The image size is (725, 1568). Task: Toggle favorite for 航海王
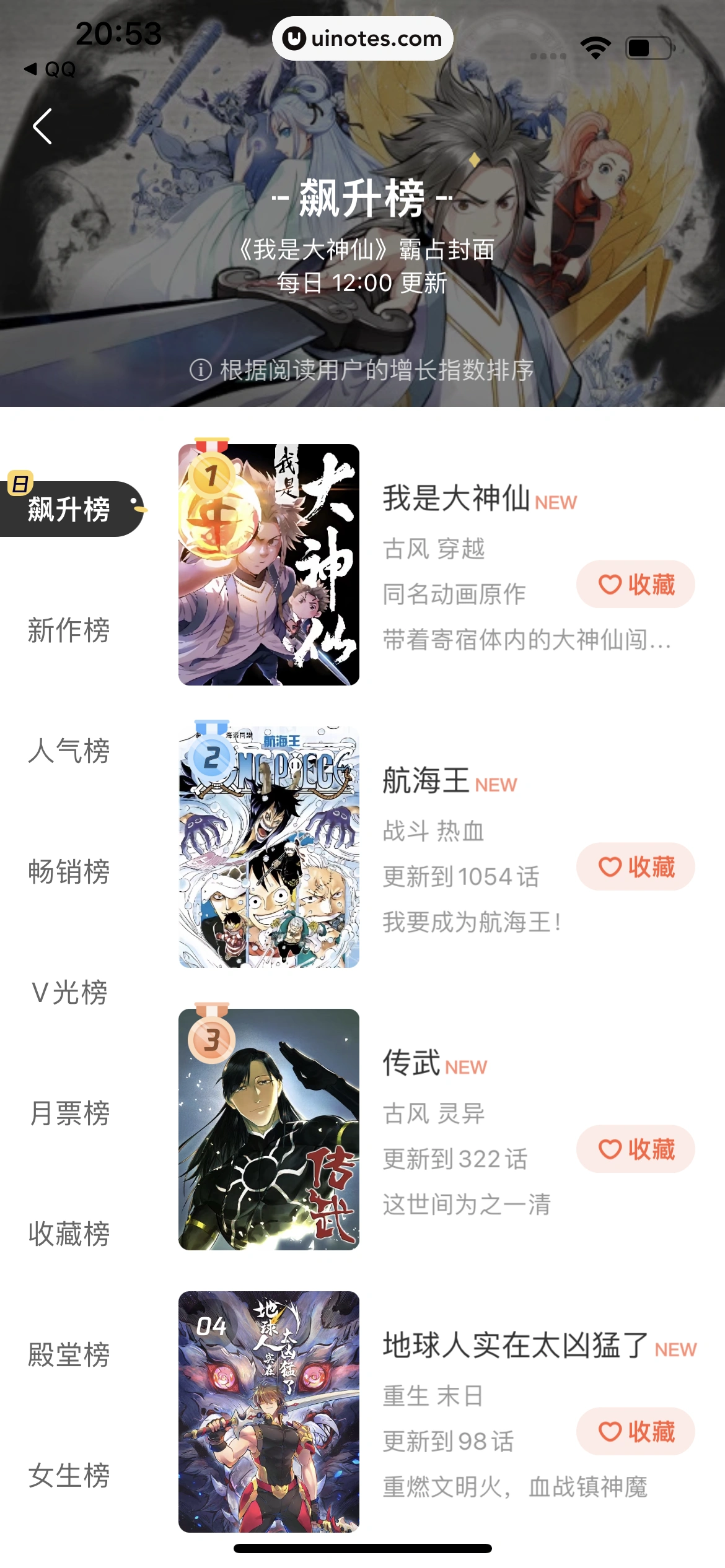(635, 867)
